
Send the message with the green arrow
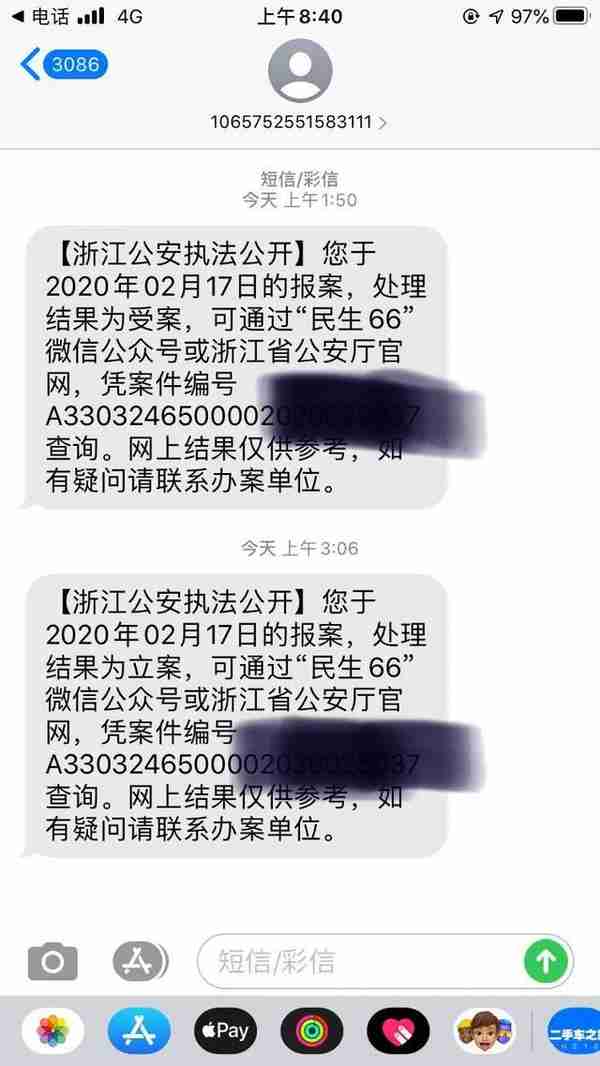[546, 962]
